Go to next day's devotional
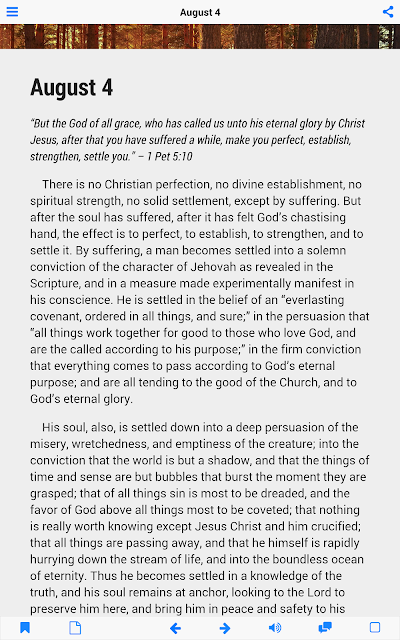Image resolution: width=400 pixels, height=640 pixels. coord(225,628)
